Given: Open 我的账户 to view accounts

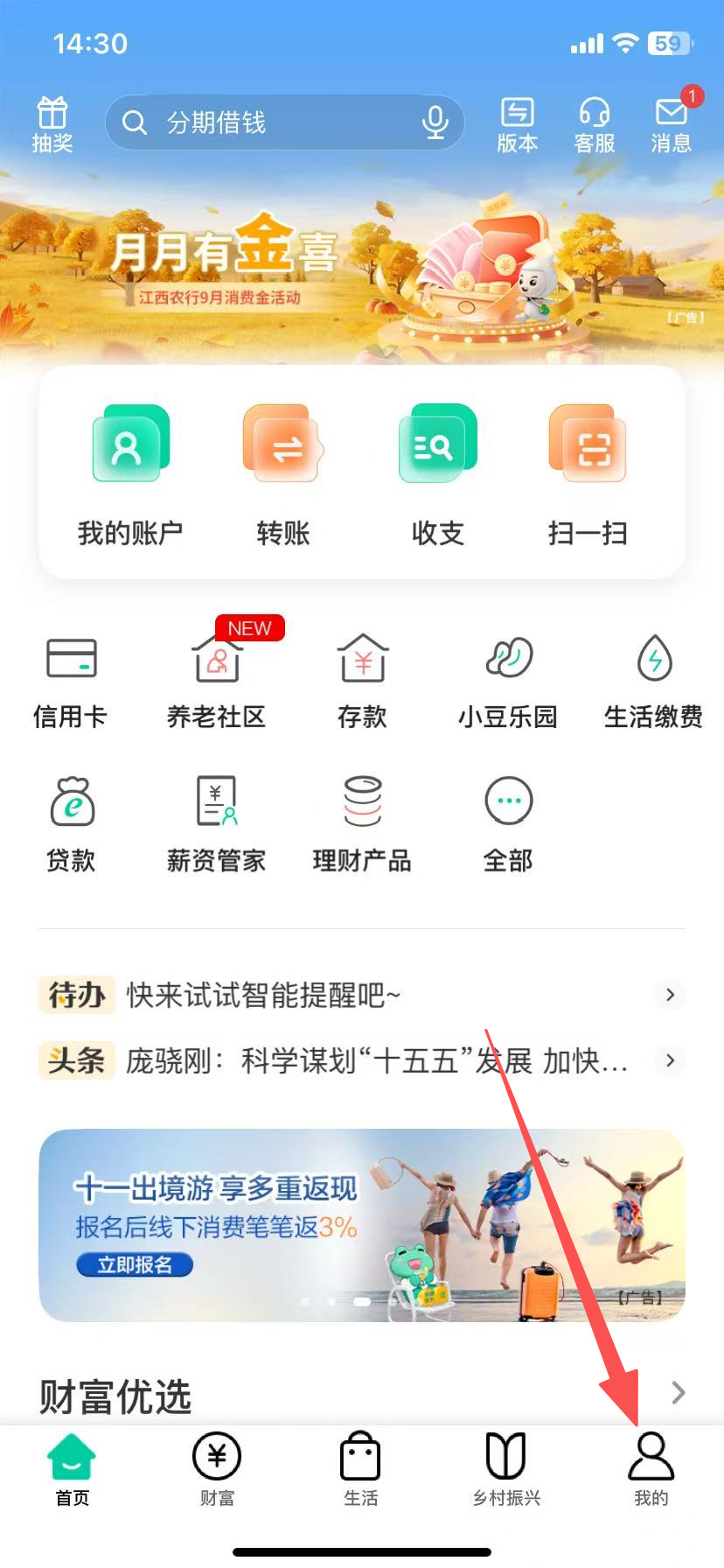Looking at the screenshot, I should tap(129, 472).
